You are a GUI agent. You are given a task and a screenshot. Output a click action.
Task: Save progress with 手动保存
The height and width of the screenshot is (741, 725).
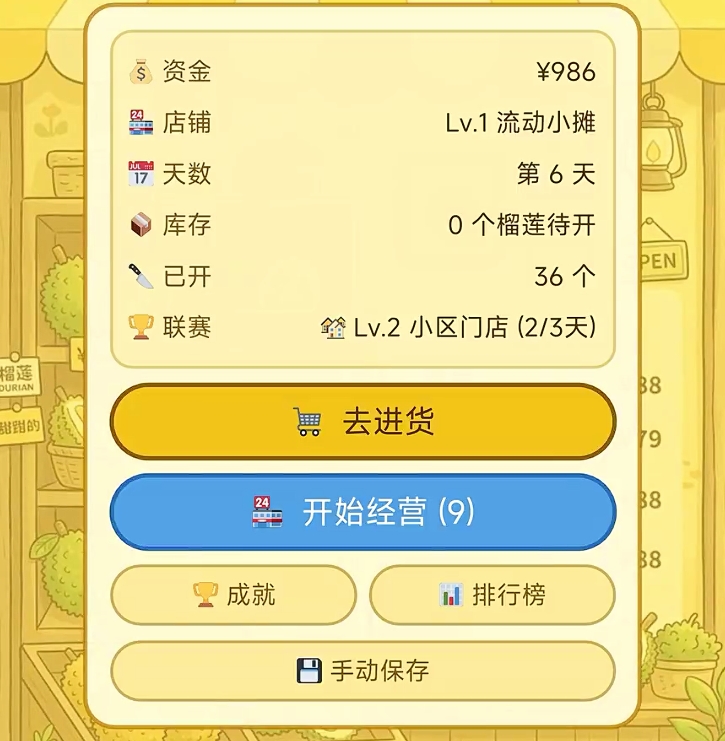(362, 672)
